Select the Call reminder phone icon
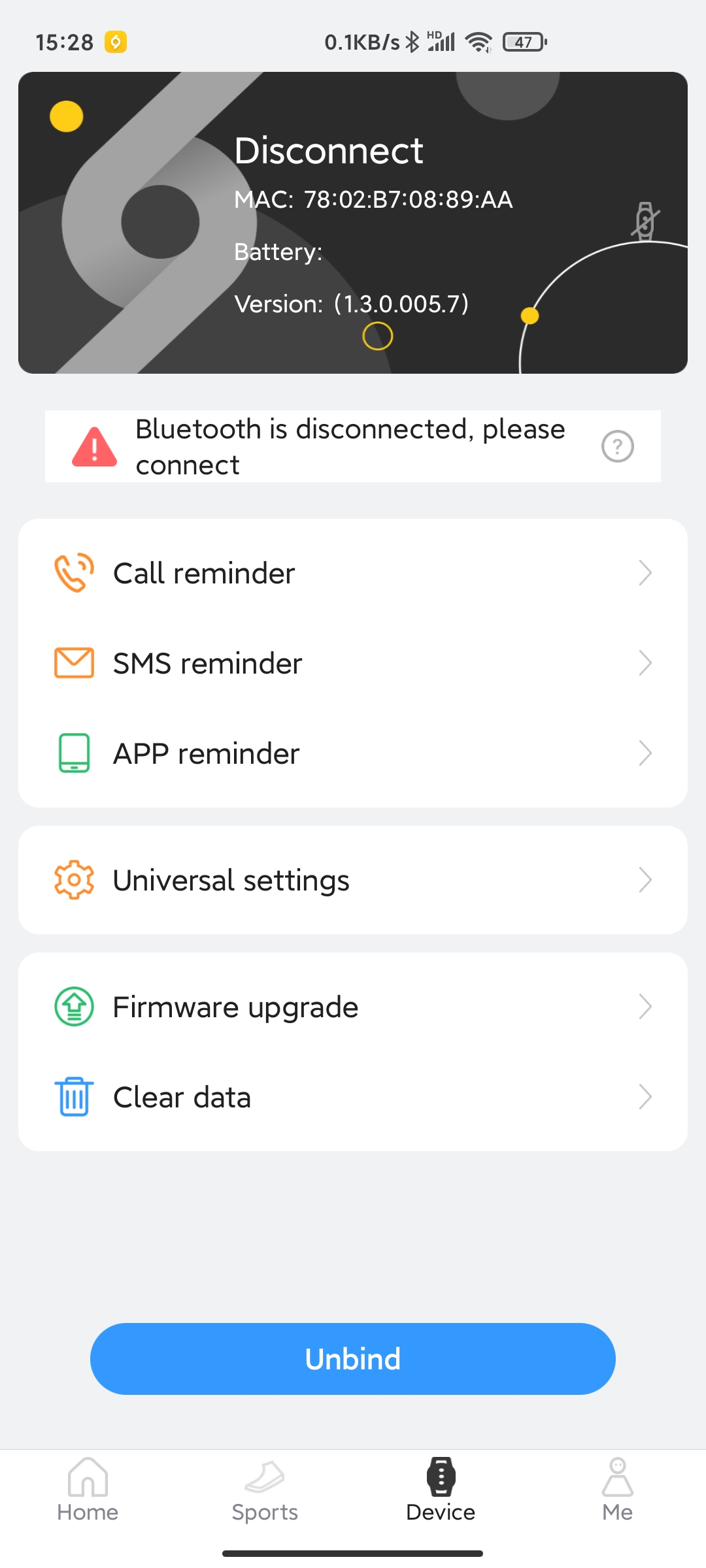This screenshot has height=1568, width=706. [x=73, y=572]
